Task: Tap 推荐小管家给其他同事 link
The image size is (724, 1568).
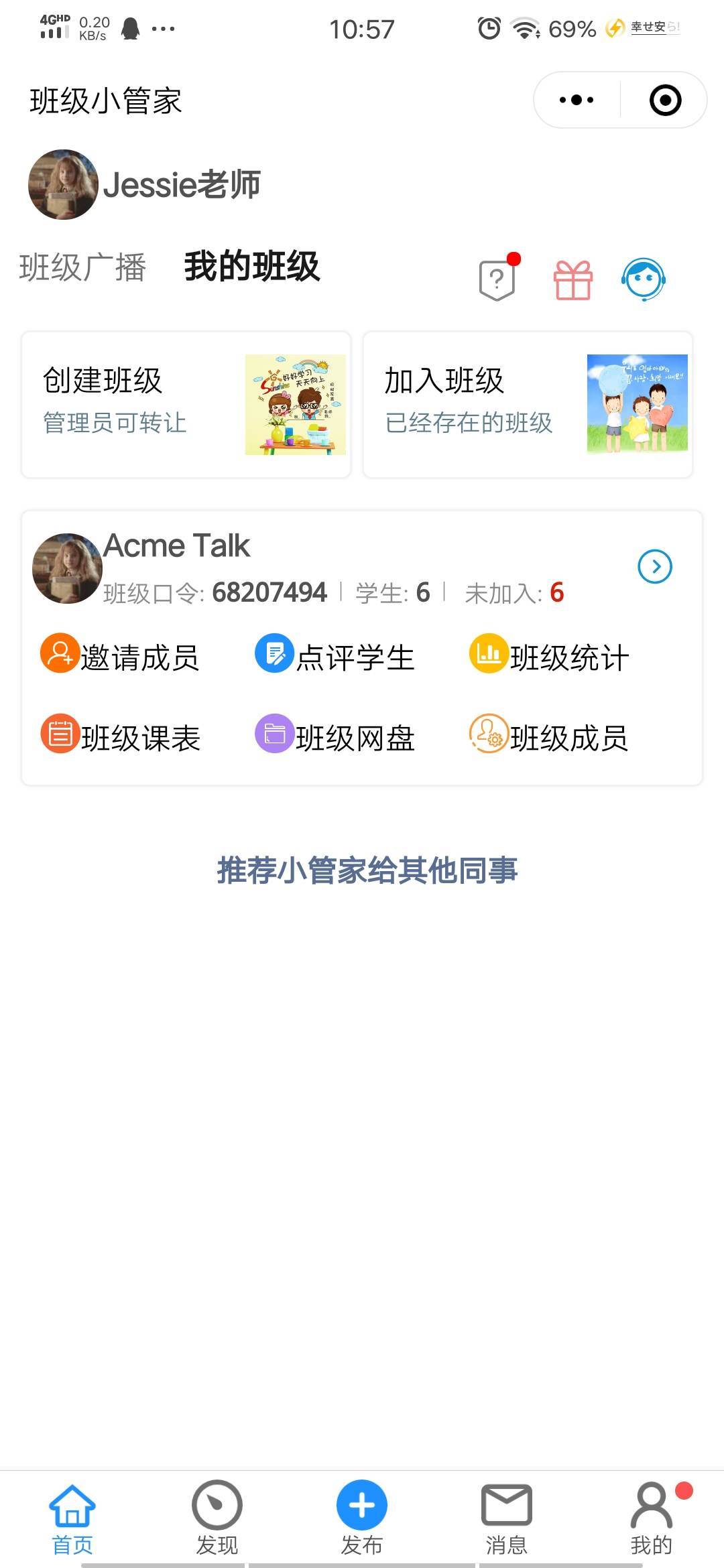Action: click(367, 870)
